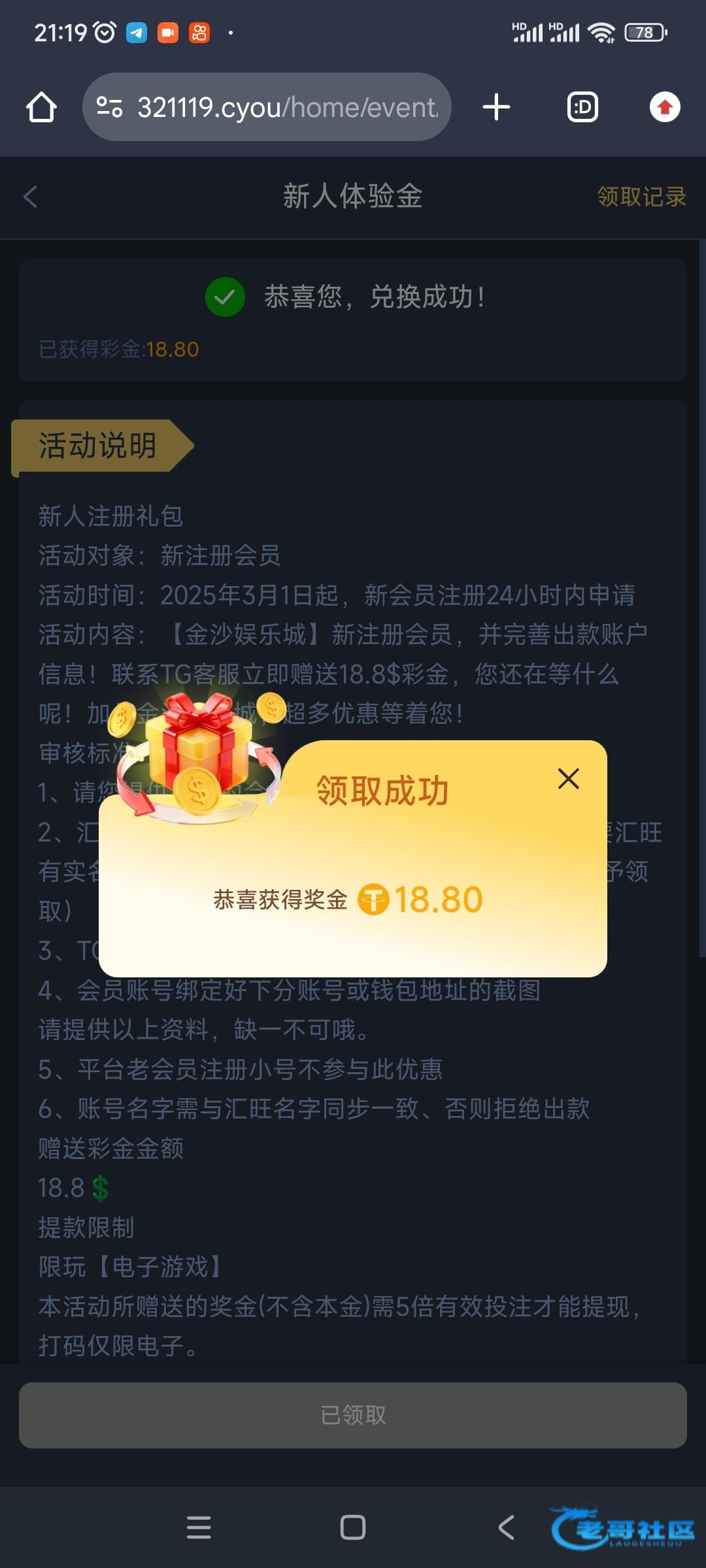
Task: Go back from 新人体验金 page
Action: [31, 197]
